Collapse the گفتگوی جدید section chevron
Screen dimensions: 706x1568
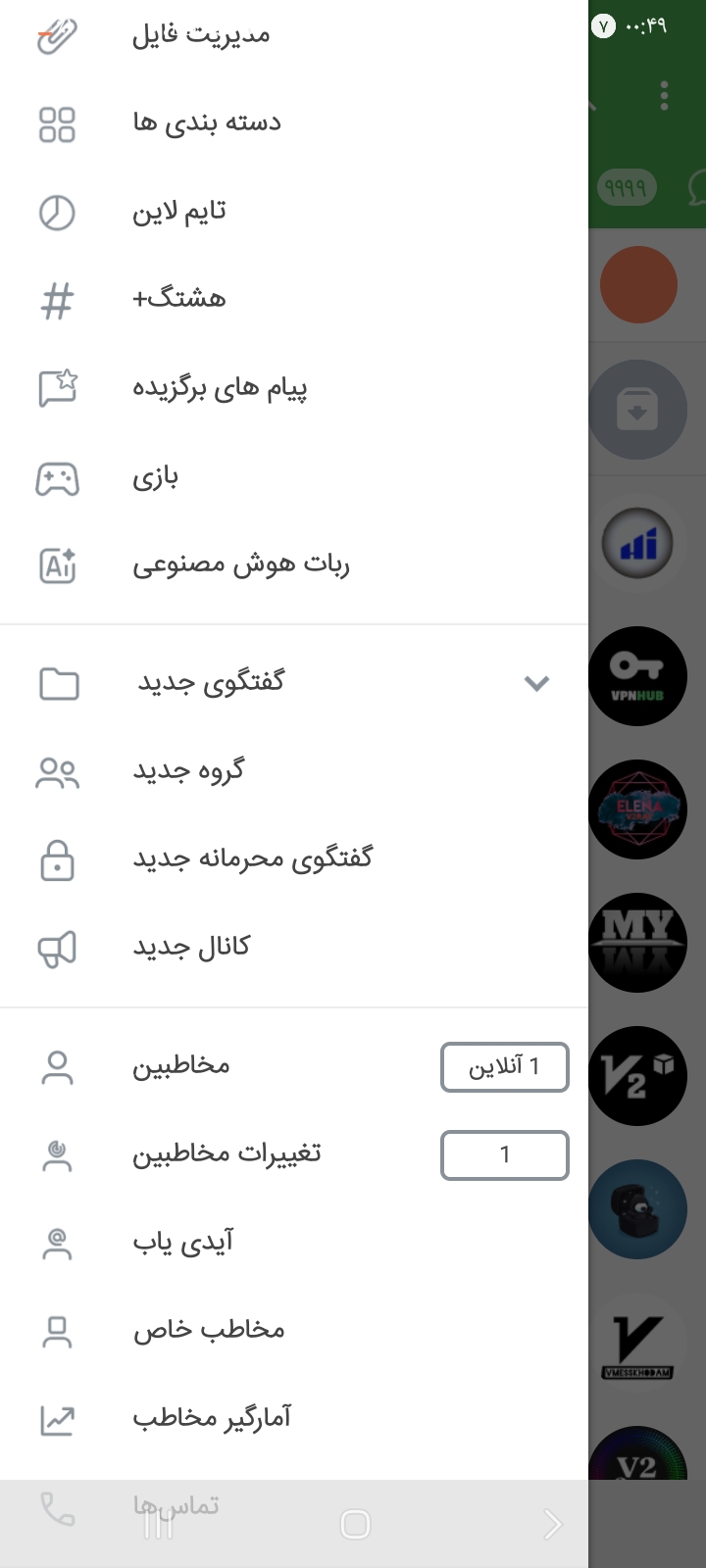point(536,683)
